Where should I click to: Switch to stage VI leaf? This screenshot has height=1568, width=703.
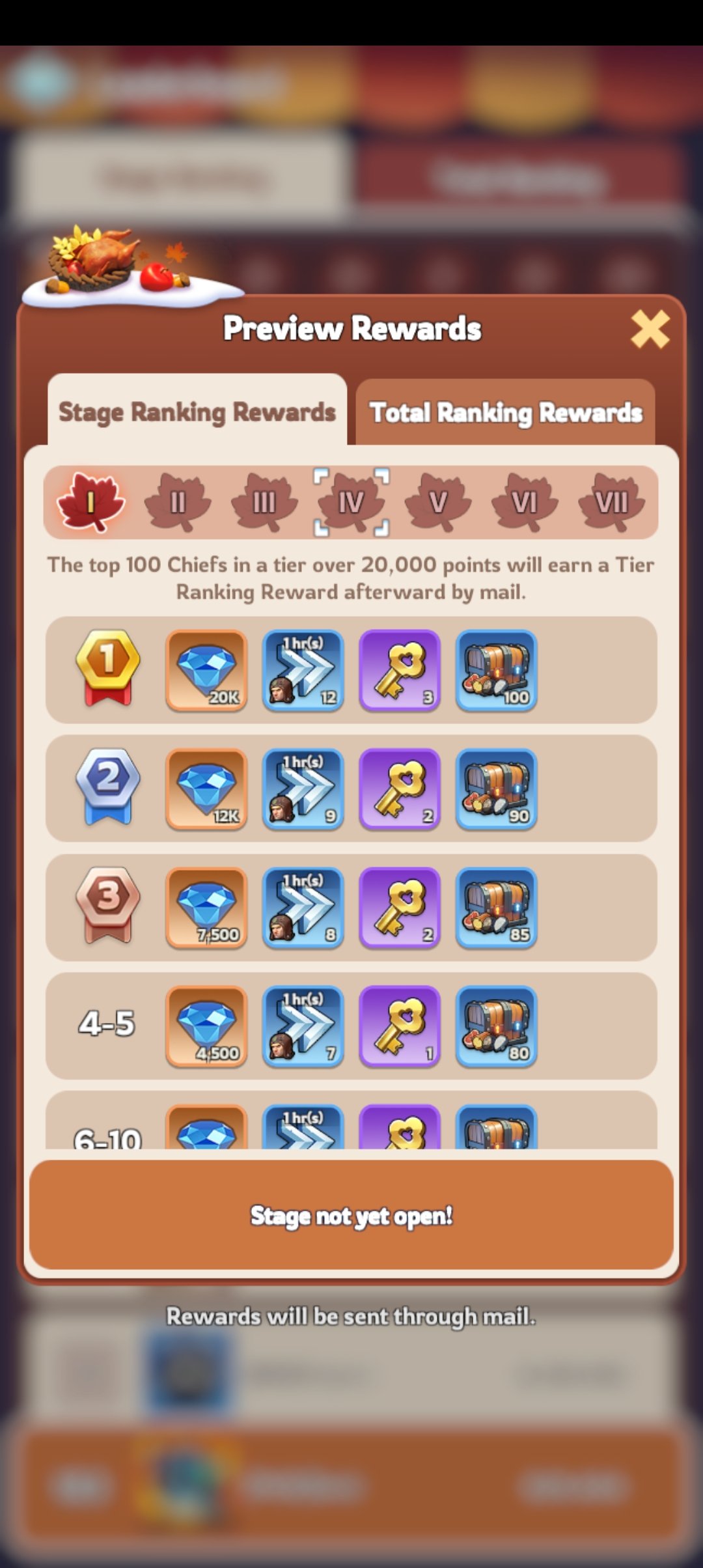click(x=525, y=502)
